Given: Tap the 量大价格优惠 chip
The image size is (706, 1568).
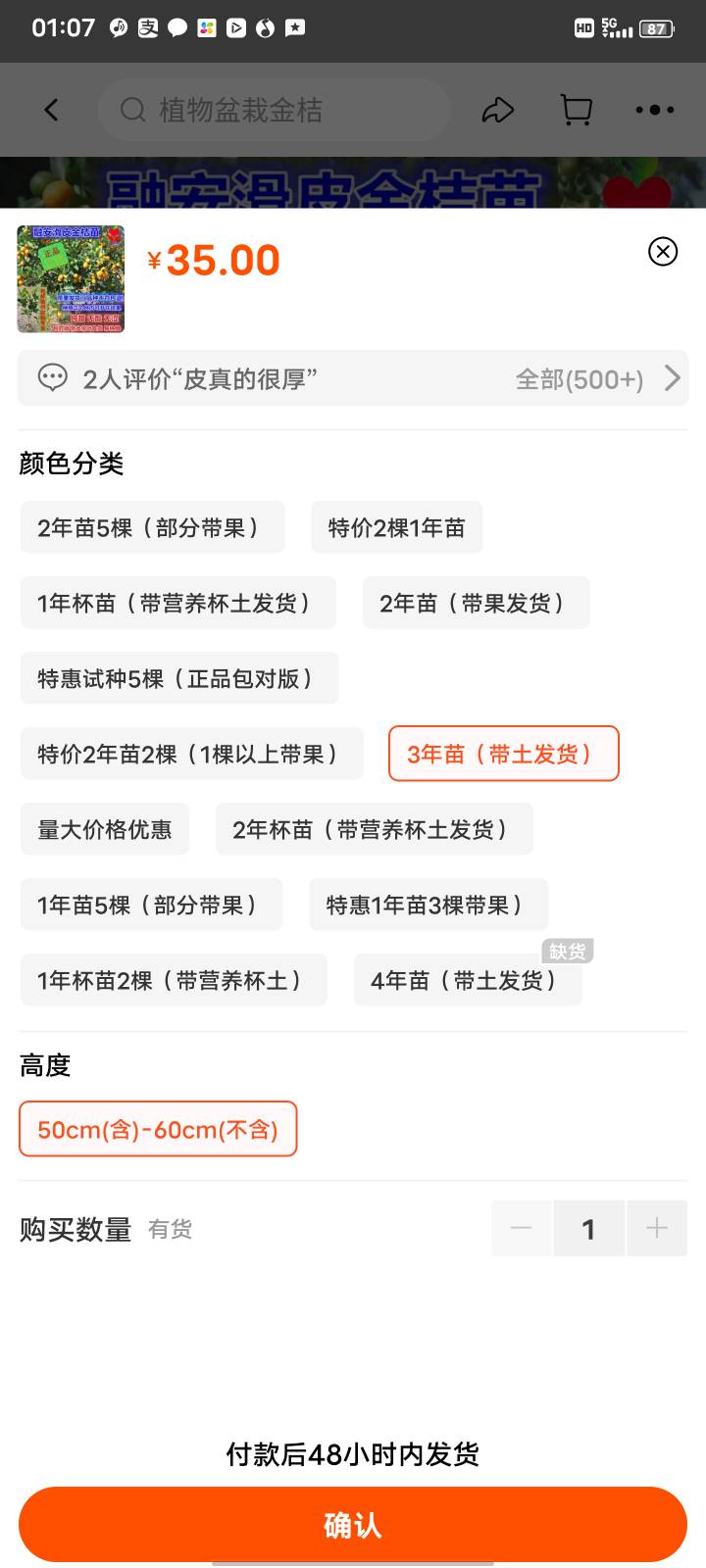Looking at the screenshot, I should 105,829.
